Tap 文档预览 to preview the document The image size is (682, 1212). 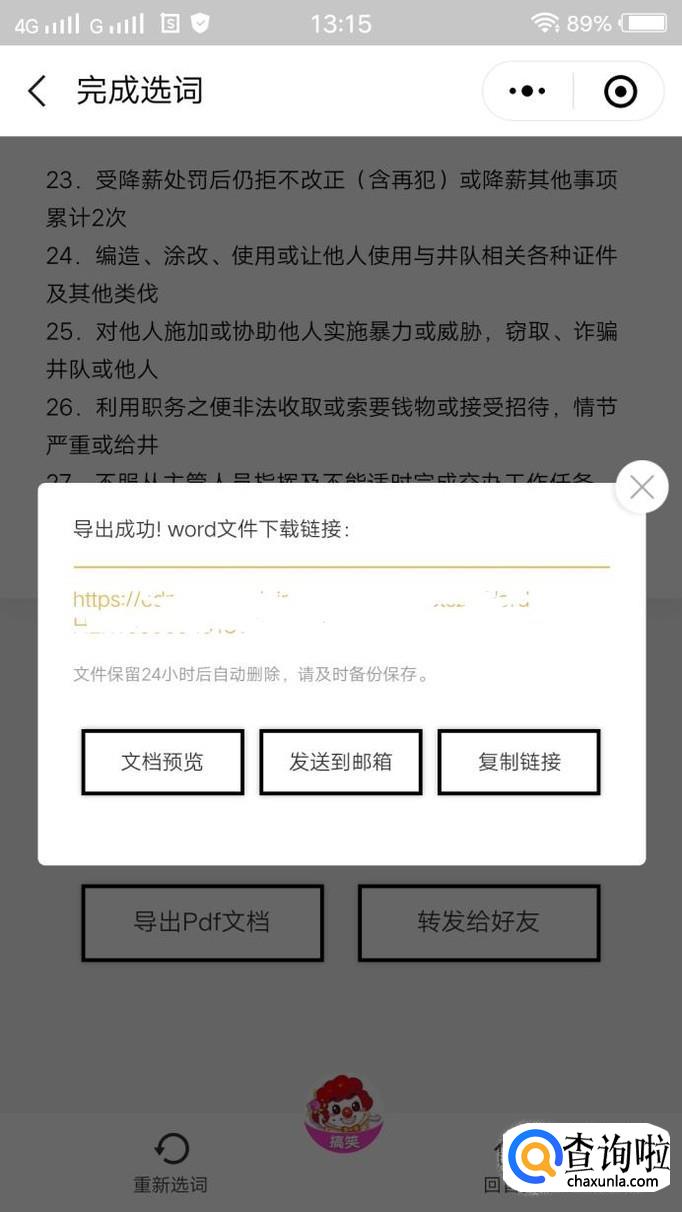[162, 762]
